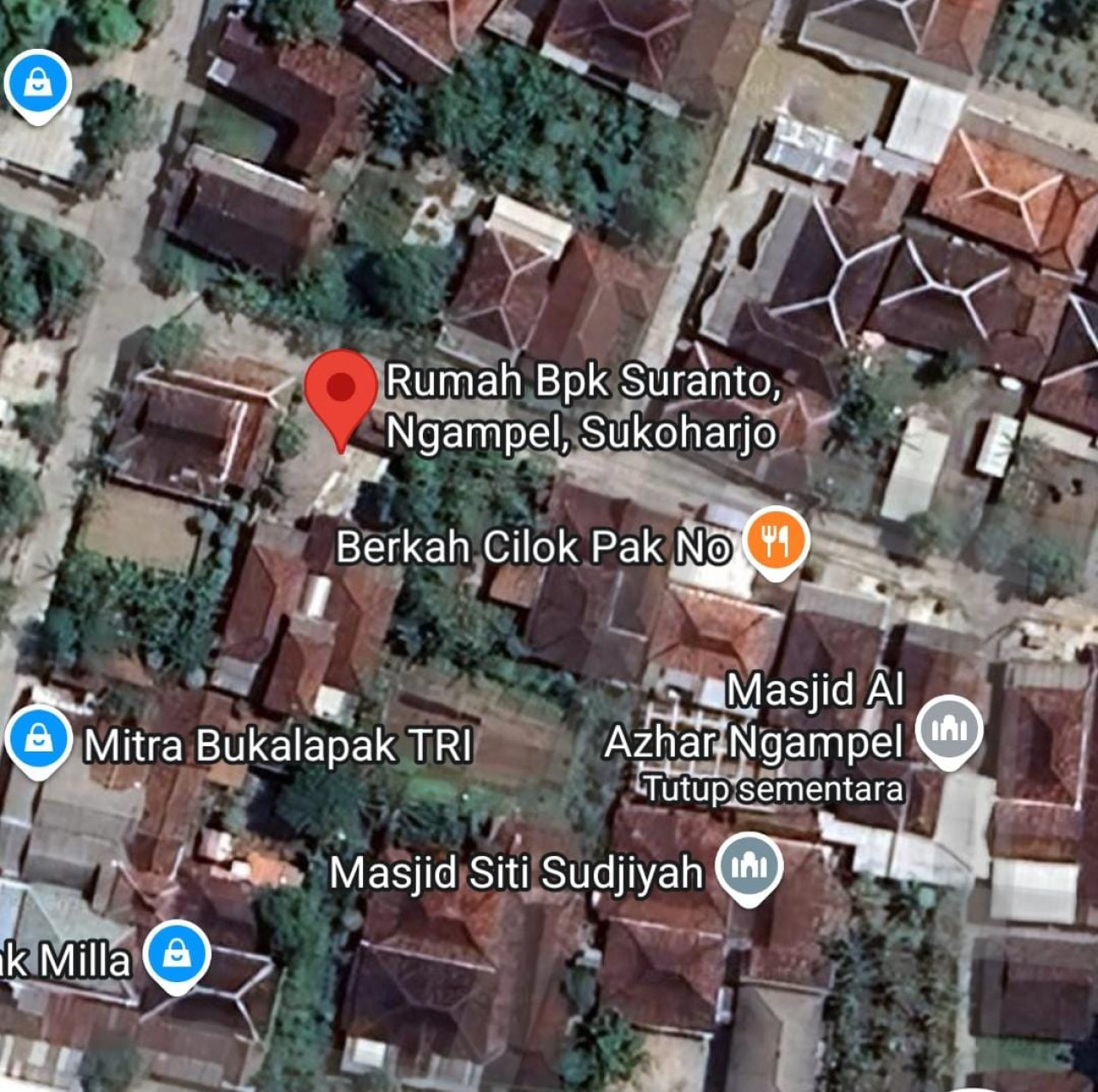Tap the Mitra Bukalapak TRI shop marker
The image size is (1098, 1092).
[x=38, y=739]
